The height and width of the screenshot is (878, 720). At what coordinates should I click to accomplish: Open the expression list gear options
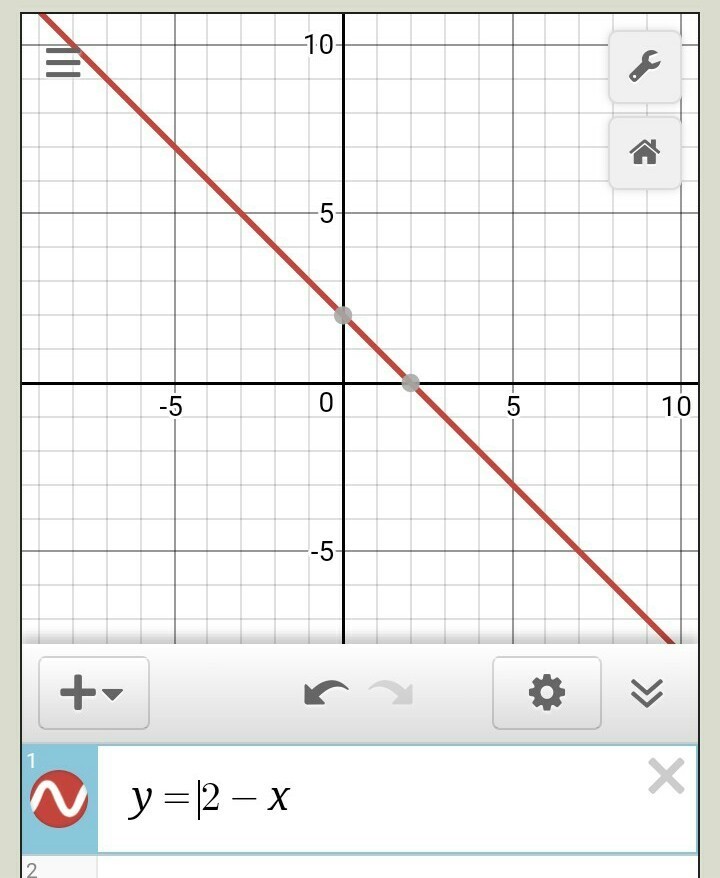point(547,693)
